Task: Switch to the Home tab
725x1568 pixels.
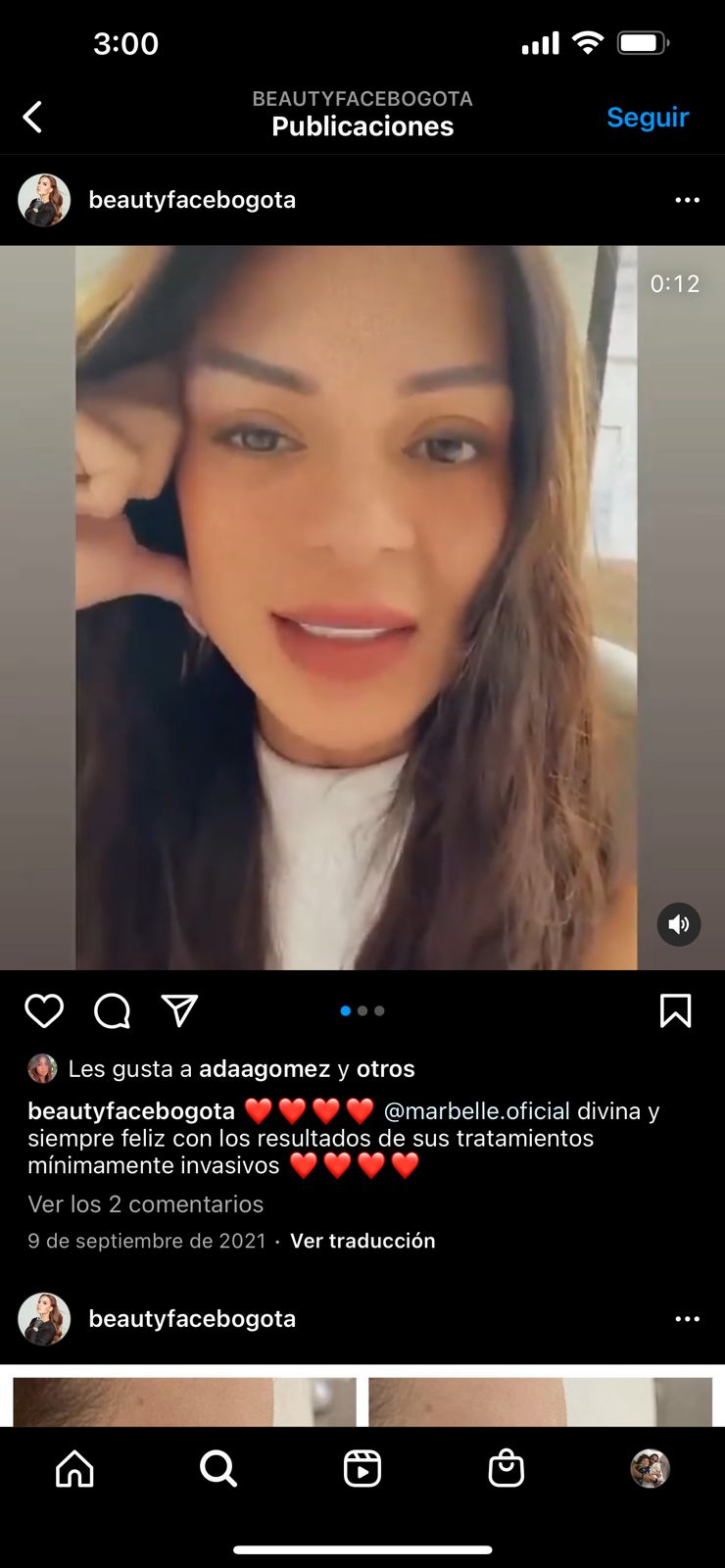Action: point(74,1469)
